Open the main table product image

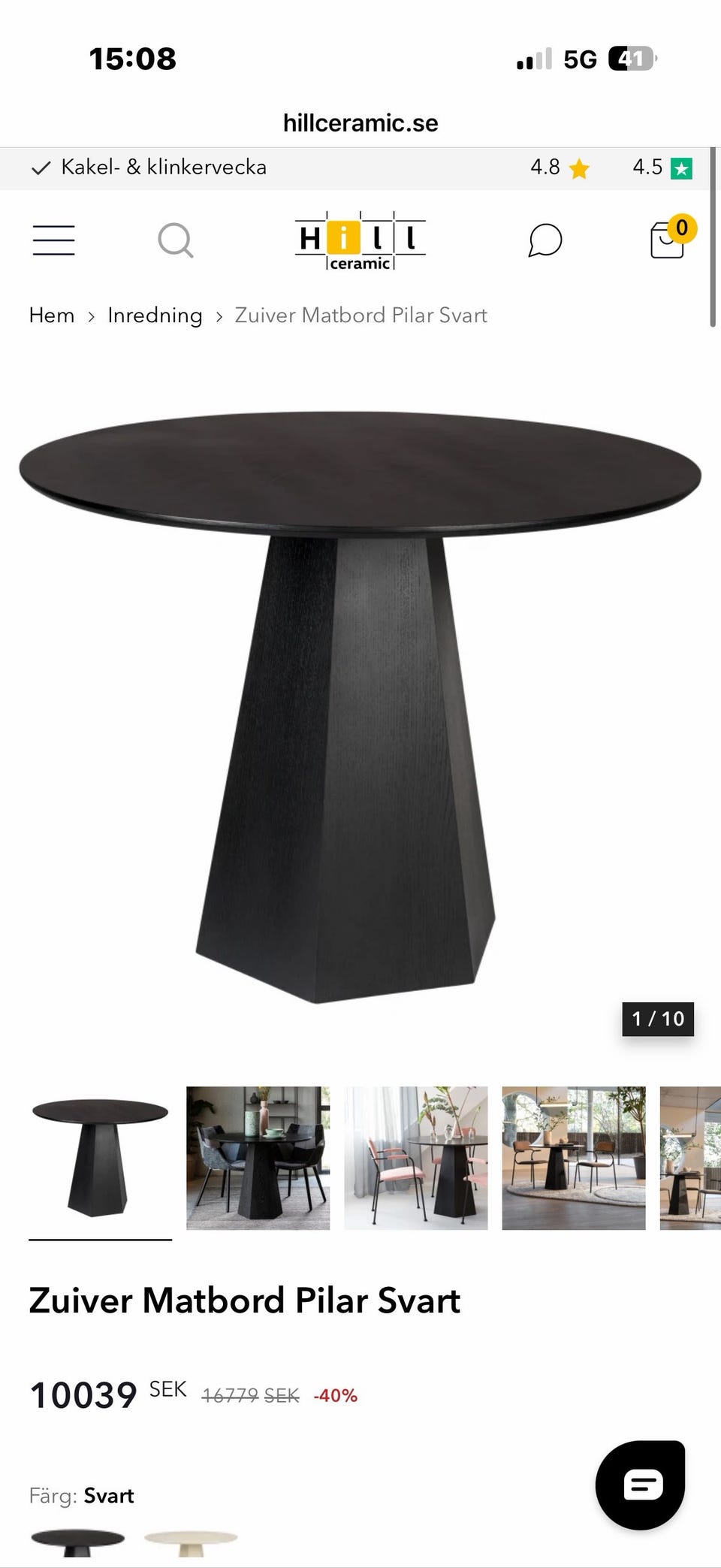pos(360,706)
